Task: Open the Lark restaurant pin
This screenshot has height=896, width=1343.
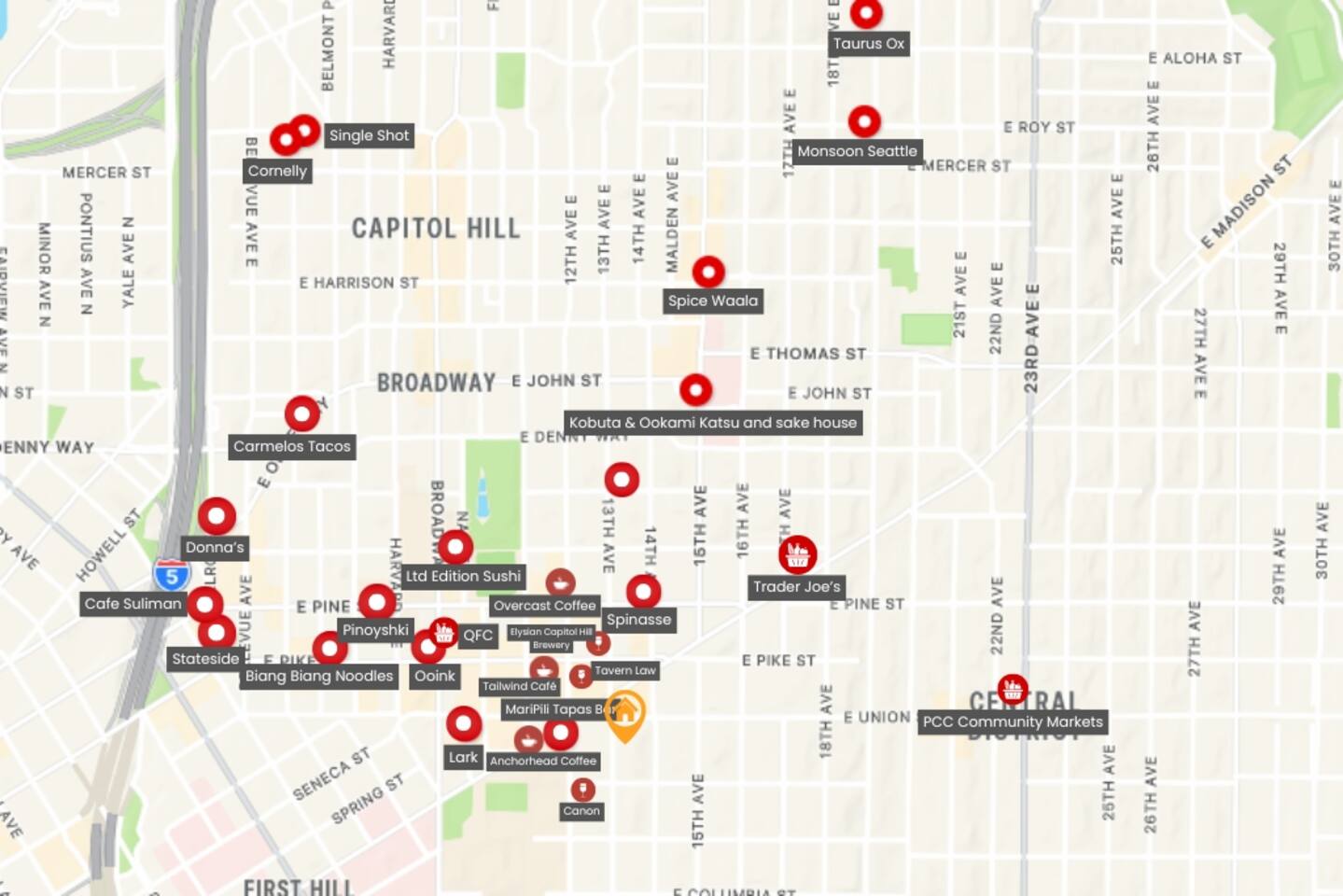Action: pos(463,723)
